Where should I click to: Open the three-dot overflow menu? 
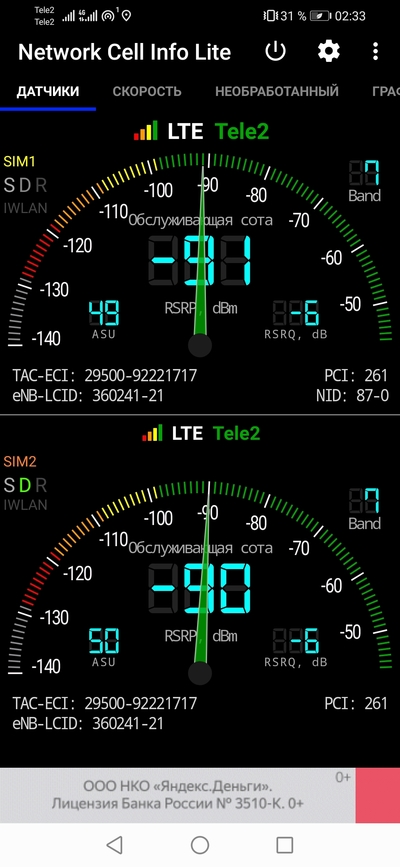click(x=376, y=52)
